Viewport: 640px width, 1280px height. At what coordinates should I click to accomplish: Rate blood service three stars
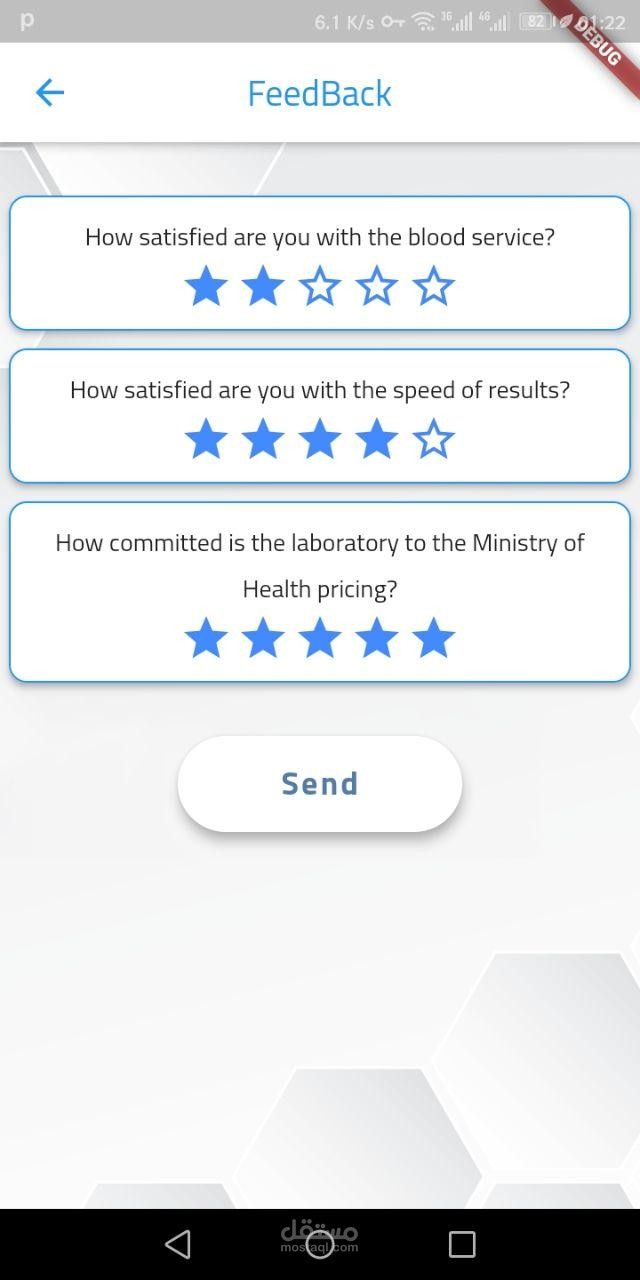click(x=320, y=287)
